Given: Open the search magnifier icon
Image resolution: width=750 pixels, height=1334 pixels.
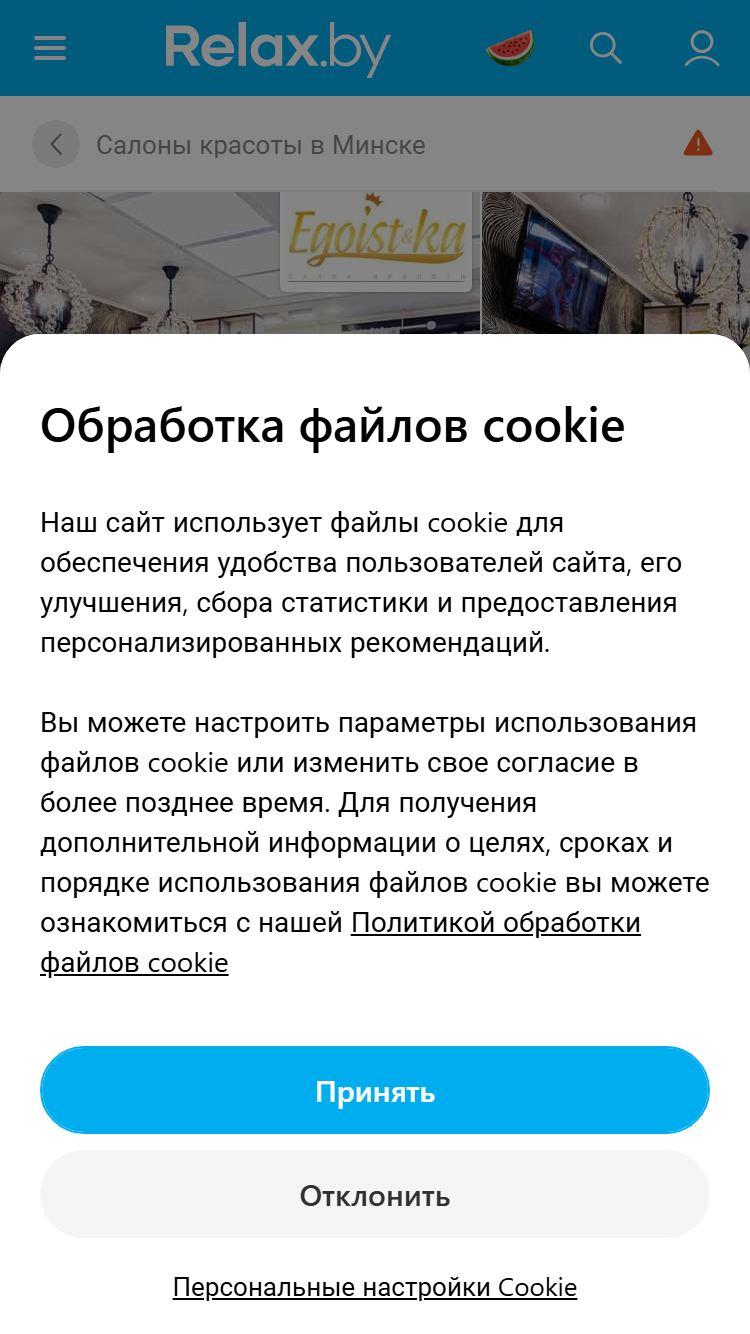Looking at the screenshot, I should click(x=606, y=47).
